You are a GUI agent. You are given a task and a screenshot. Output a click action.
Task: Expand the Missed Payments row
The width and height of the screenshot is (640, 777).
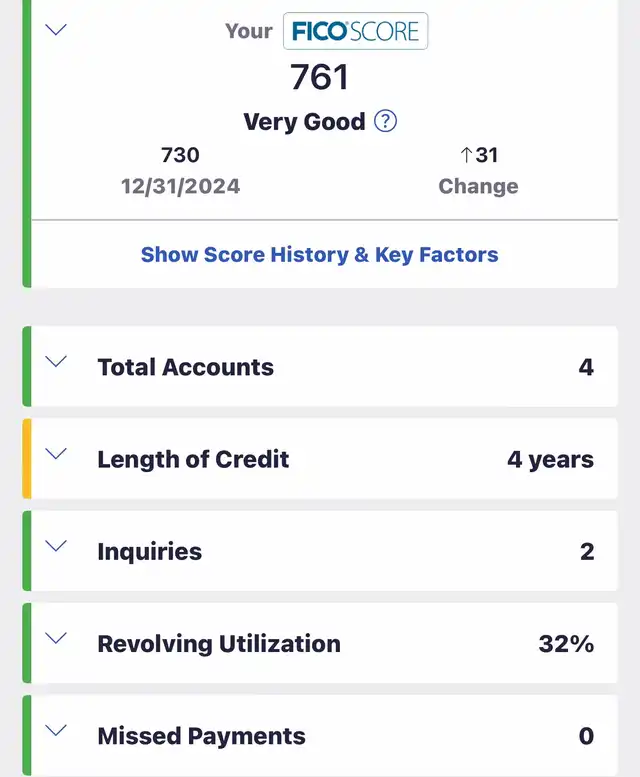coord(57,731)
